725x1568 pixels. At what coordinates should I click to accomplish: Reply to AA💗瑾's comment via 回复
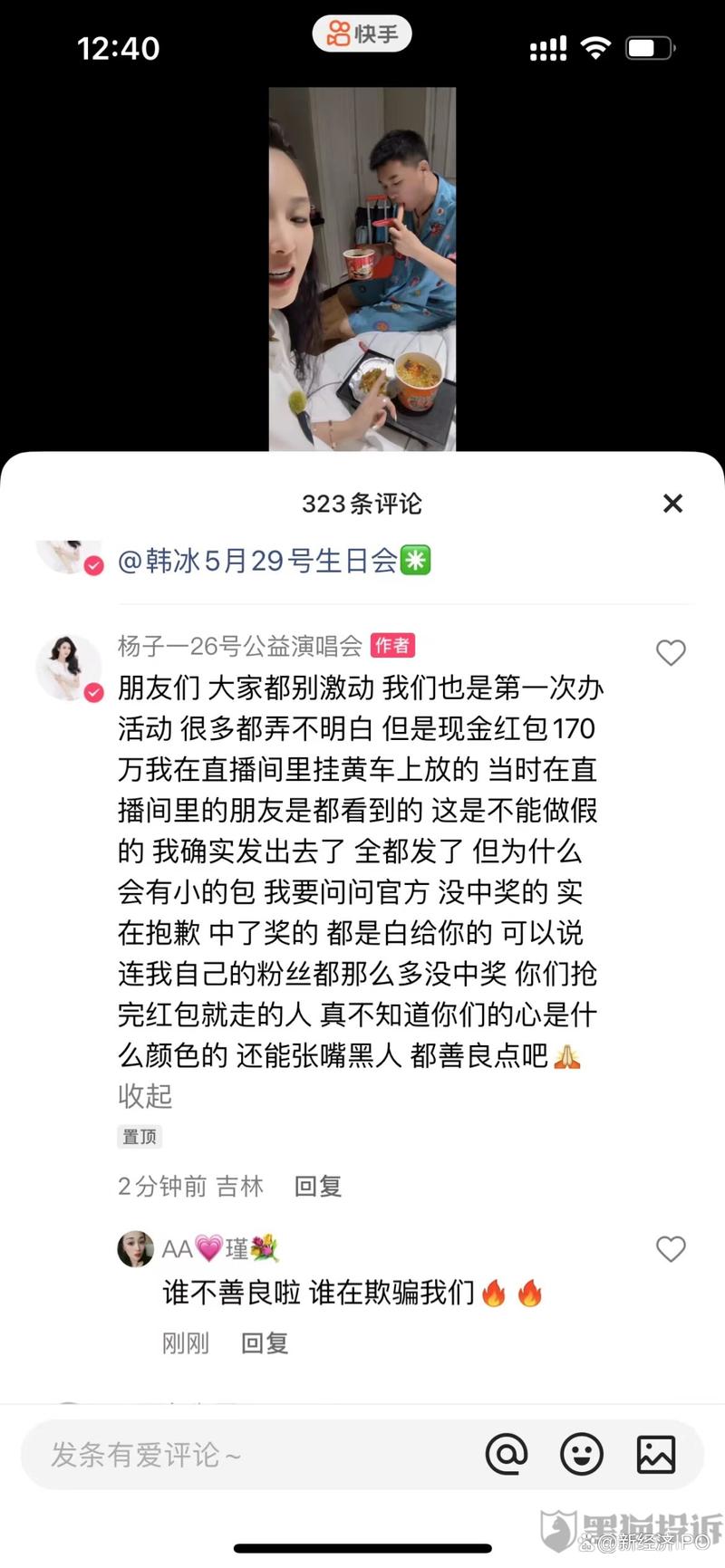point(263,1343)
